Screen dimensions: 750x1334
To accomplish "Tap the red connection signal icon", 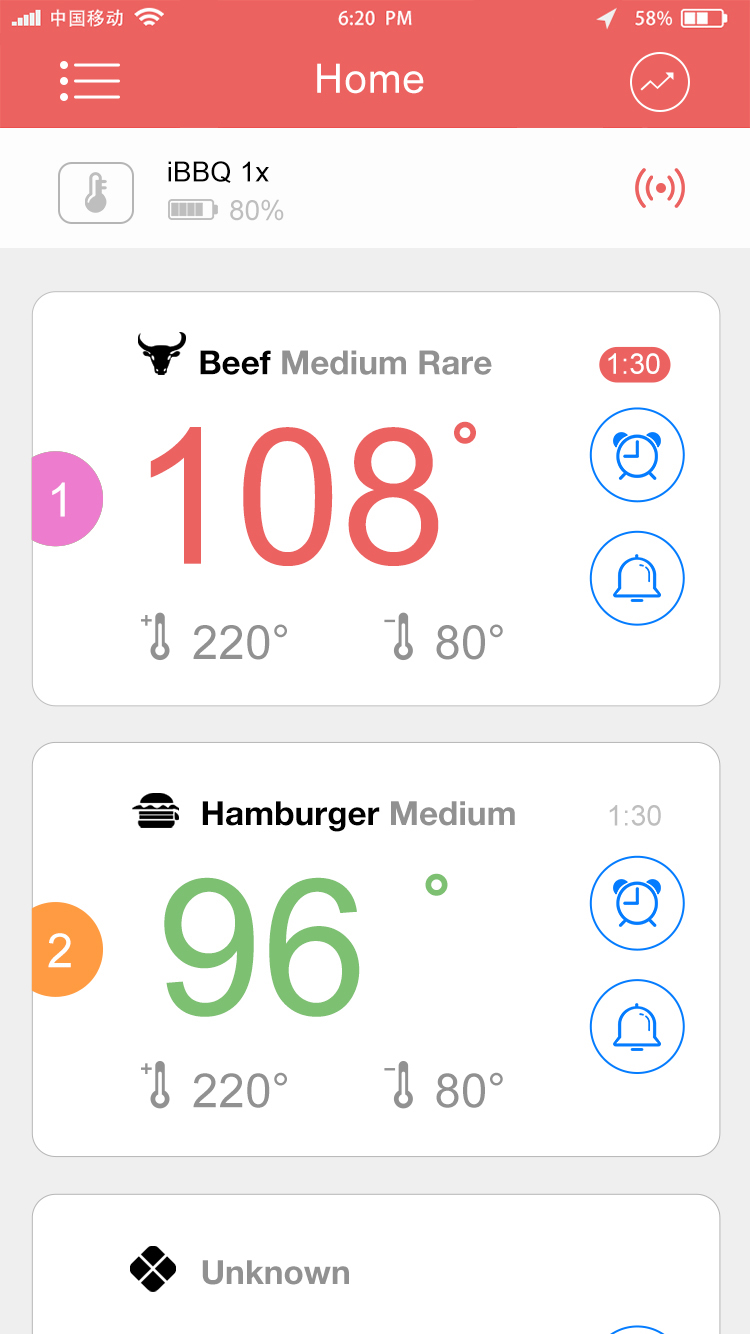I will point(660,188).
